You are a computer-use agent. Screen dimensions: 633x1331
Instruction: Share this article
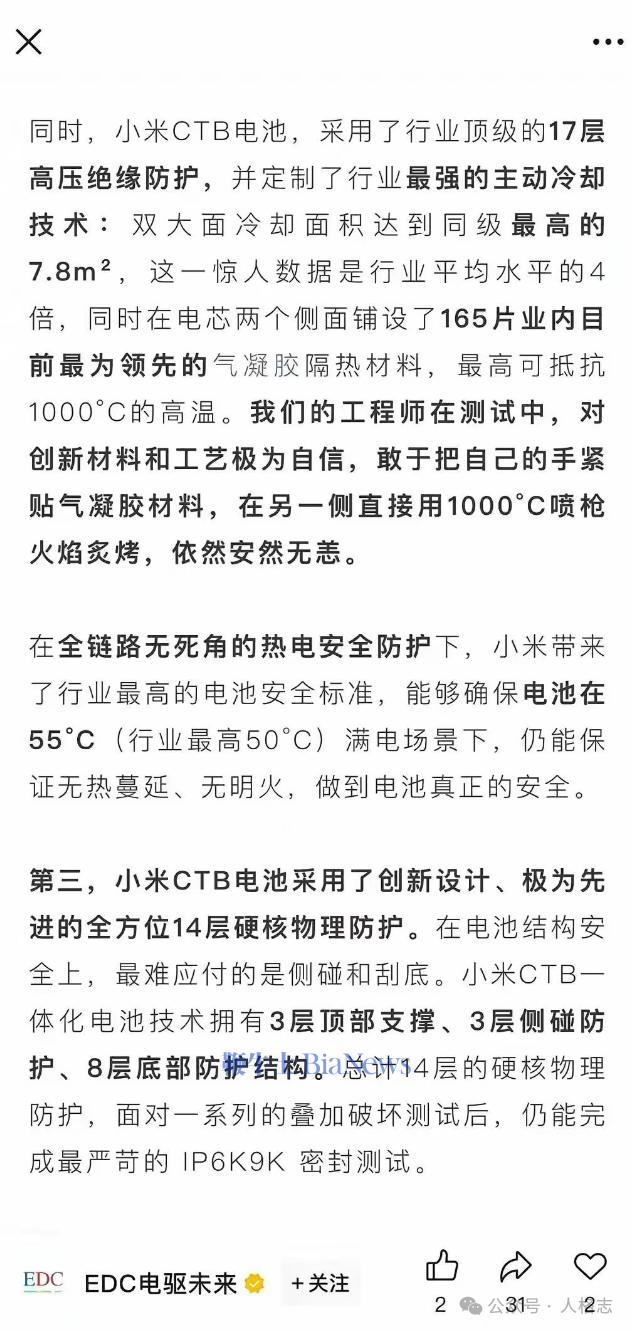[x=515, y=1267]
